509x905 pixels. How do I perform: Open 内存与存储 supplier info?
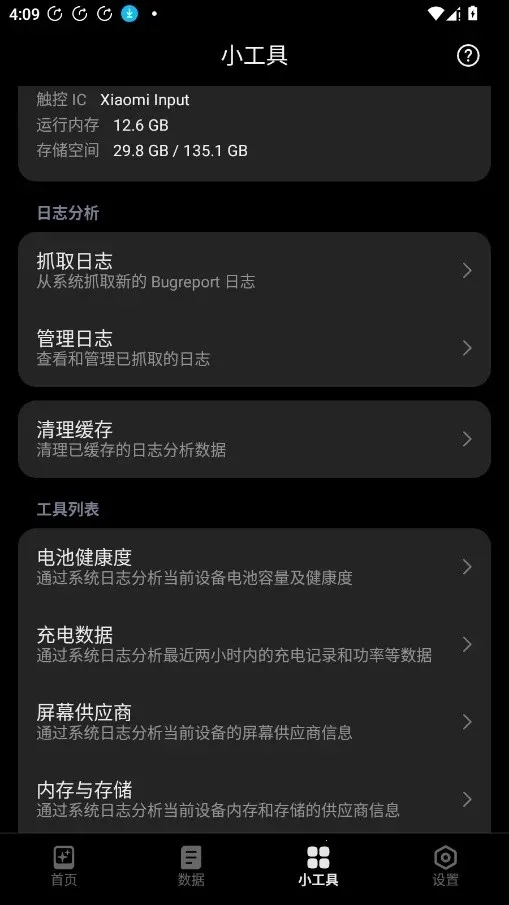coord(254,799)
